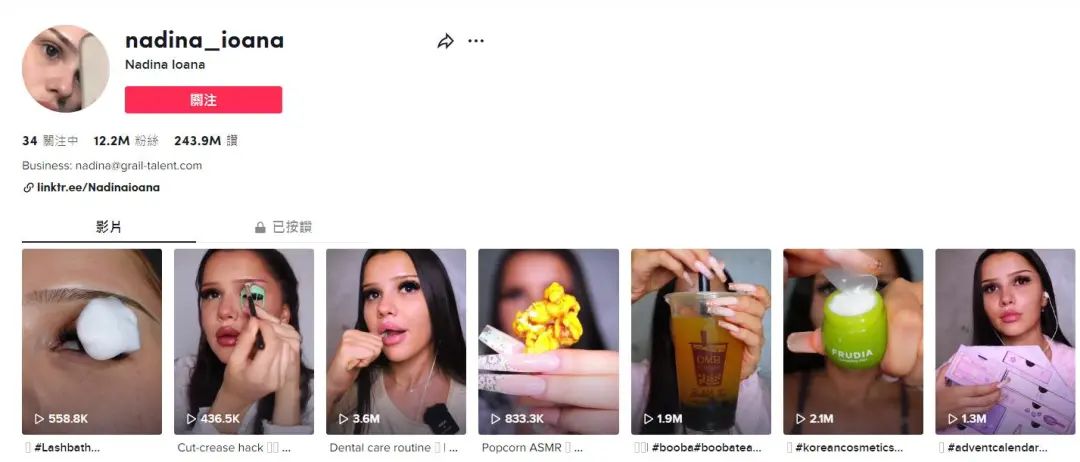
Task: Follow nadina_ioana with the red 關注 button
Action: (x=203, y=100)
